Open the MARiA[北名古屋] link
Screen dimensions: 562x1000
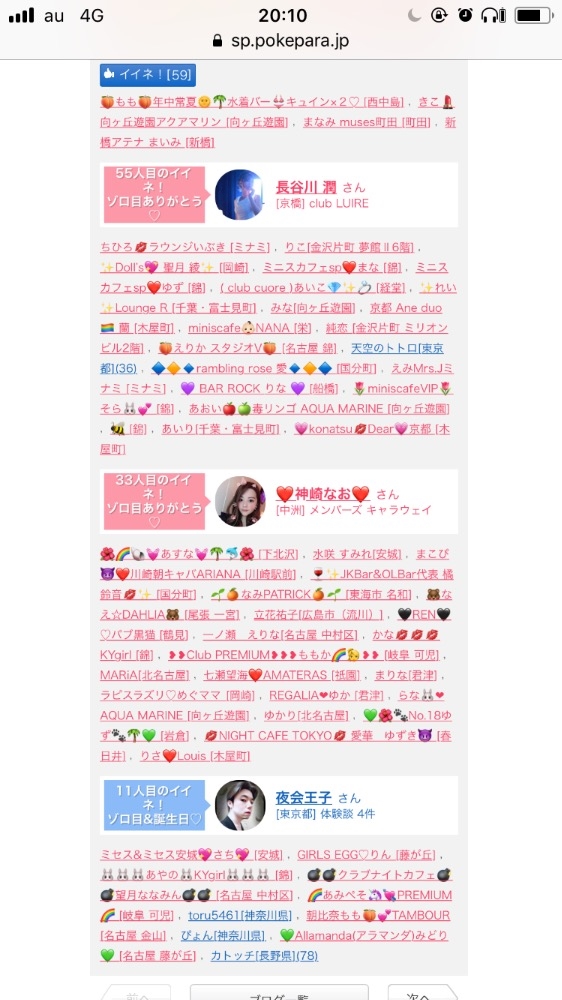145,674
